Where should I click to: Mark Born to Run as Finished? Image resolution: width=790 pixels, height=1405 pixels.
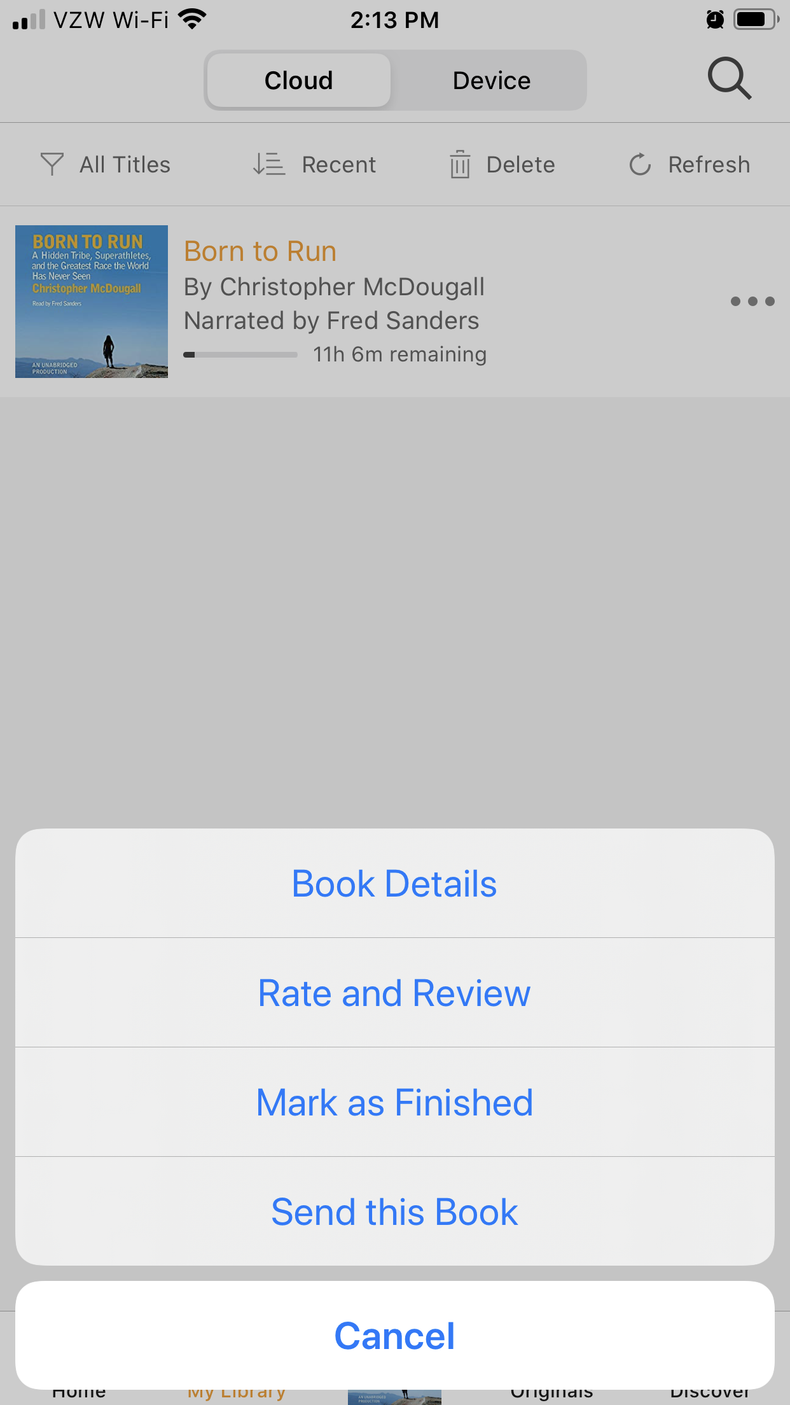click(x=394, y=1101)
